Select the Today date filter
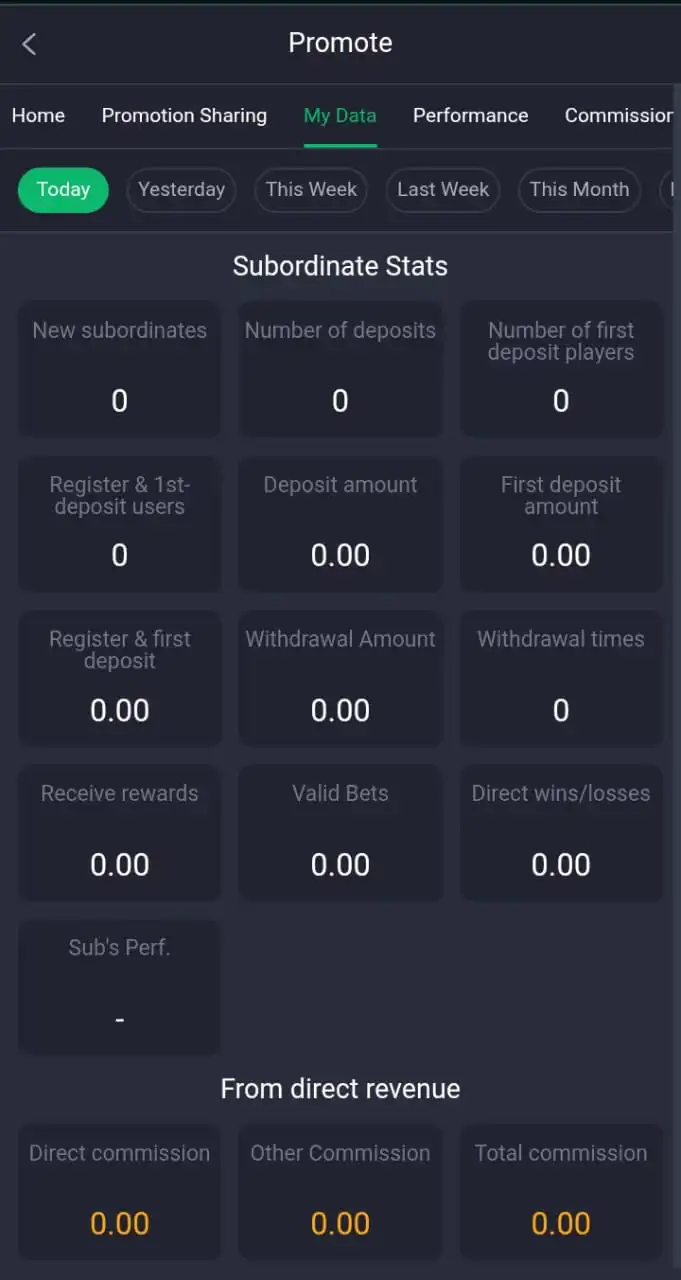681x1280 pixels. point(63,189)
